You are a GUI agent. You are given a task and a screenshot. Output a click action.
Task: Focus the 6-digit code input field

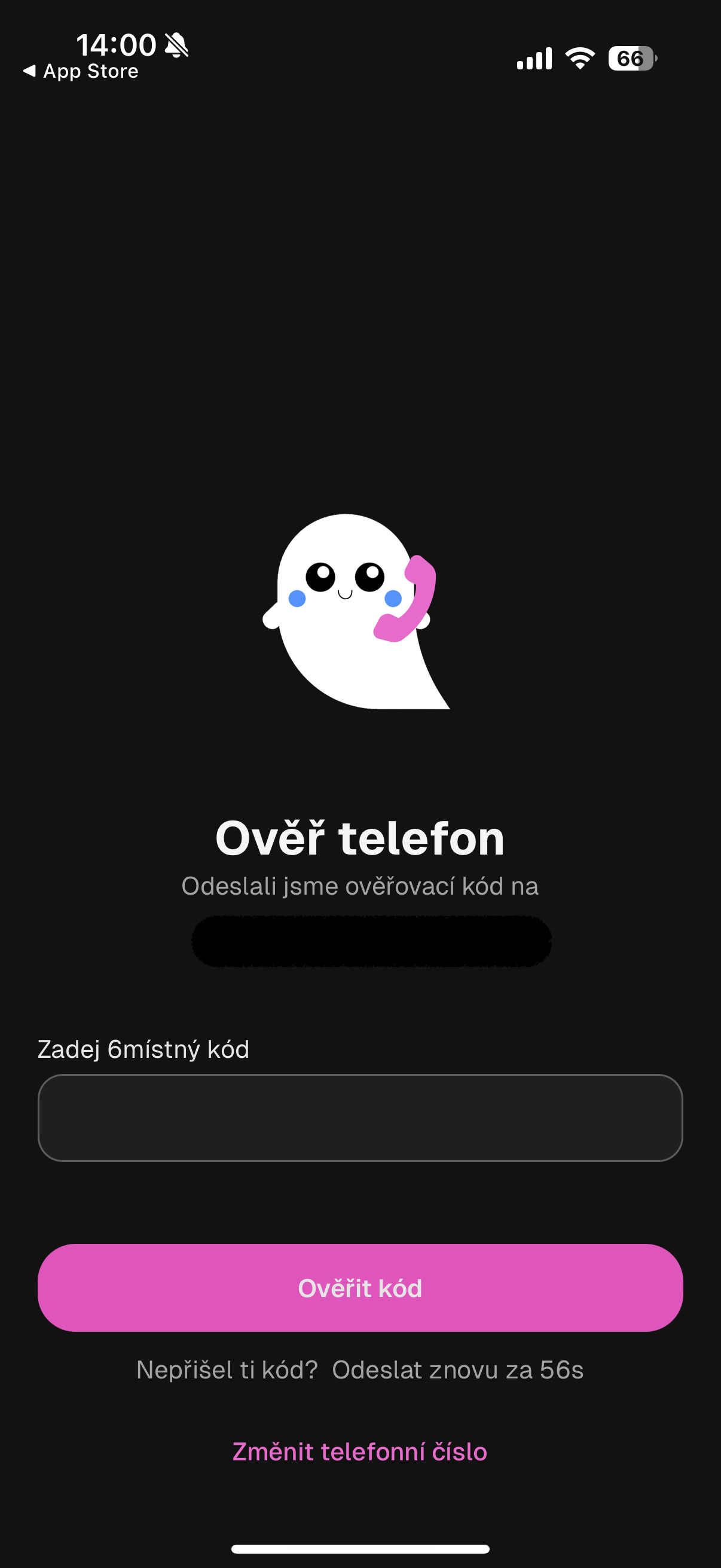pos(360,1118)
